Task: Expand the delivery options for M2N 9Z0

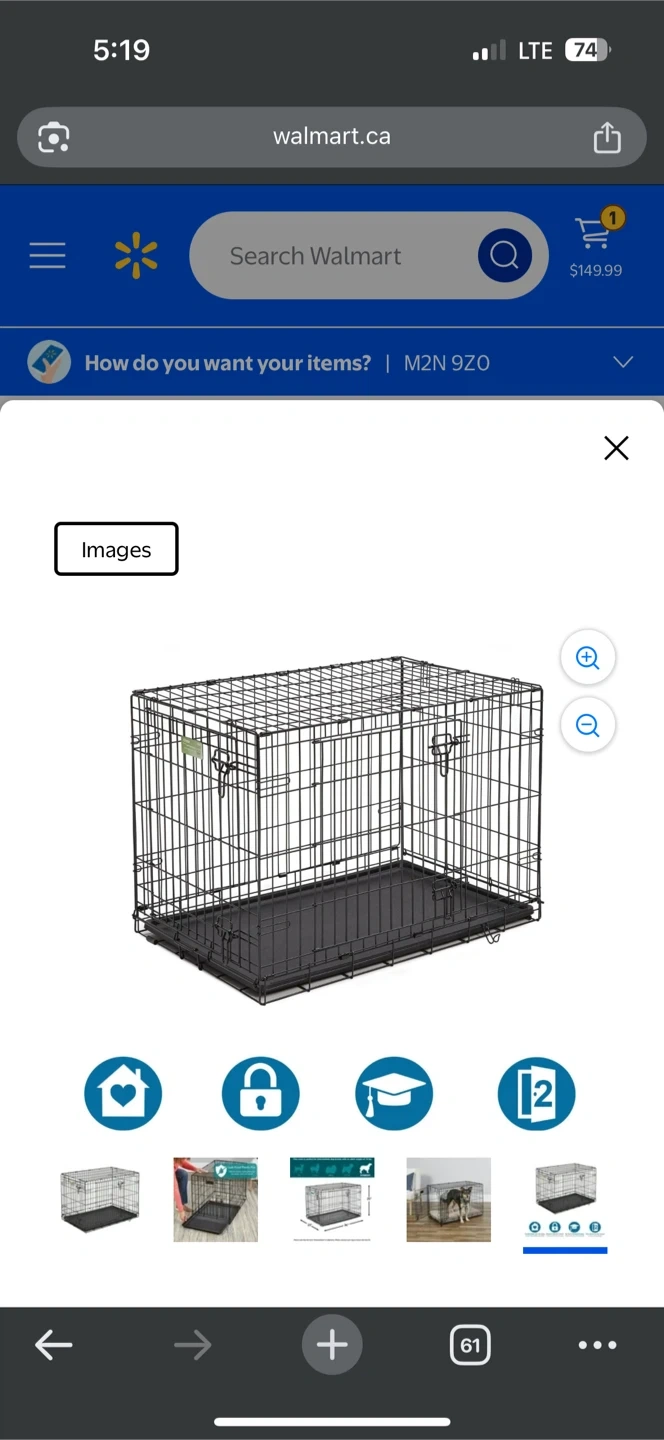Action: point(622,362)
